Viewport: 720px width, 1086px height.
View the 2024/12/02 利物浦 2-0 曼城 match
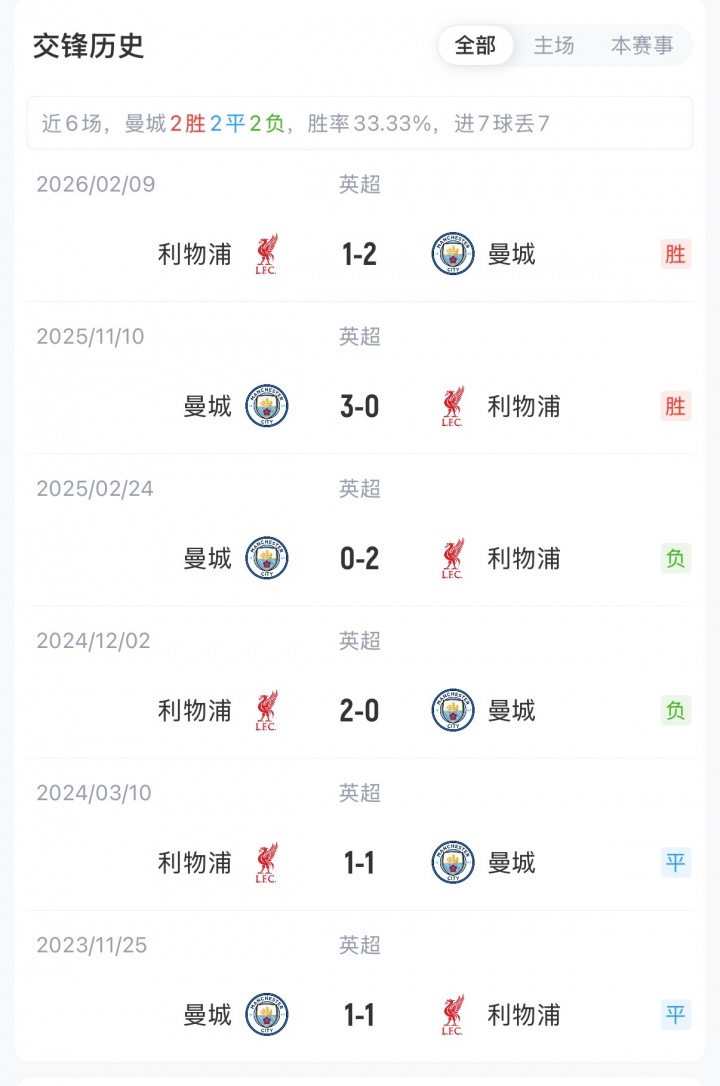coord(359,710)
